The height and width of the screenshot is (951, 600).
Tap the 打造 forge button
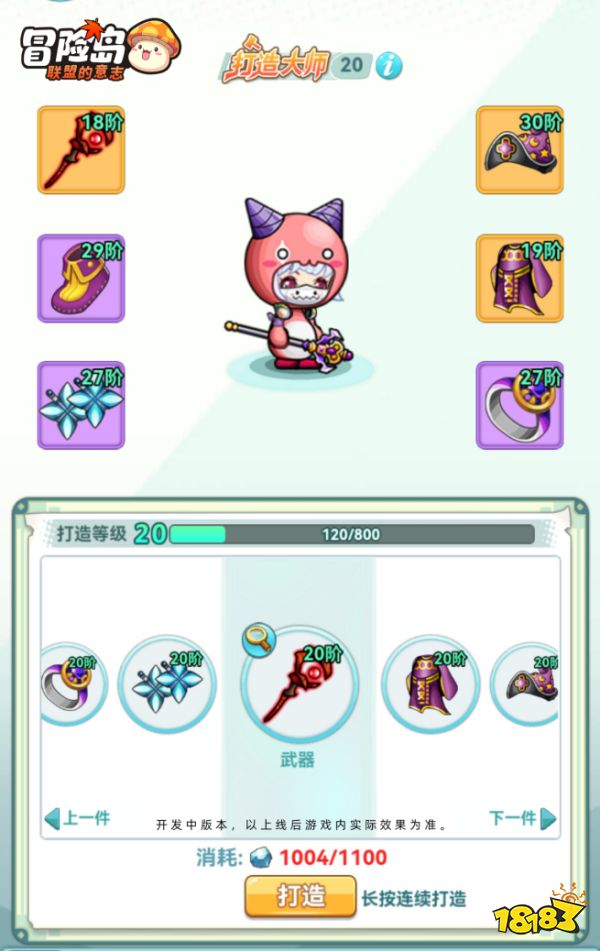point(300,895)
